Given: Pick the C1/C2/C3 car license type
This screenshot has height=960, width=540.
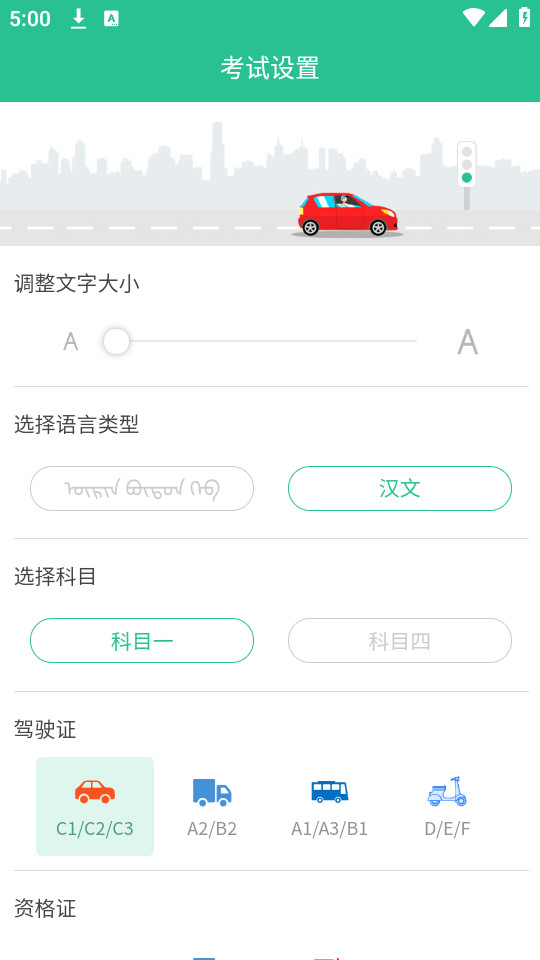Looking at the screenshot, I should click(x=95, y=806).
